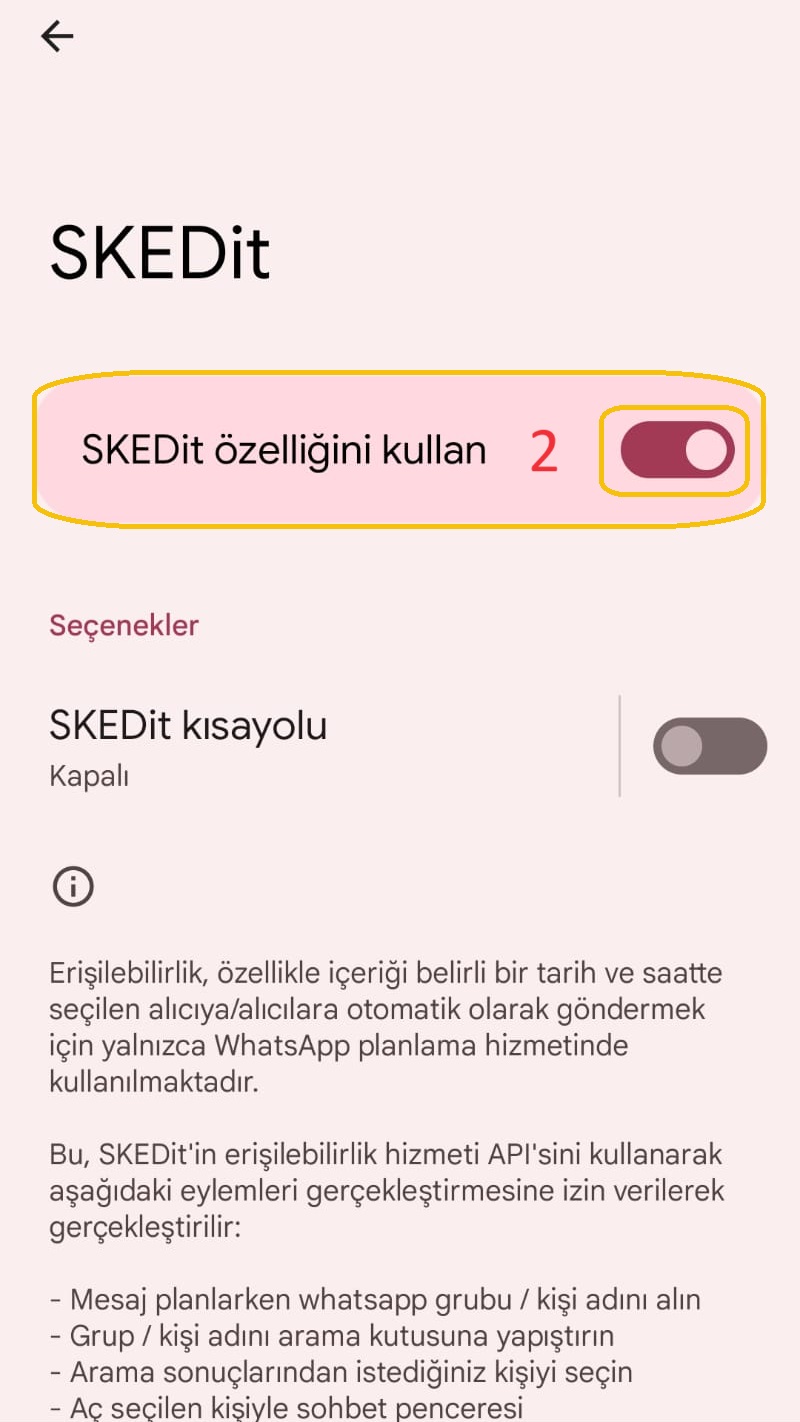
Task: Turn off the SKEDit özelliğini kullan switch
Action: tap(677, 450)
